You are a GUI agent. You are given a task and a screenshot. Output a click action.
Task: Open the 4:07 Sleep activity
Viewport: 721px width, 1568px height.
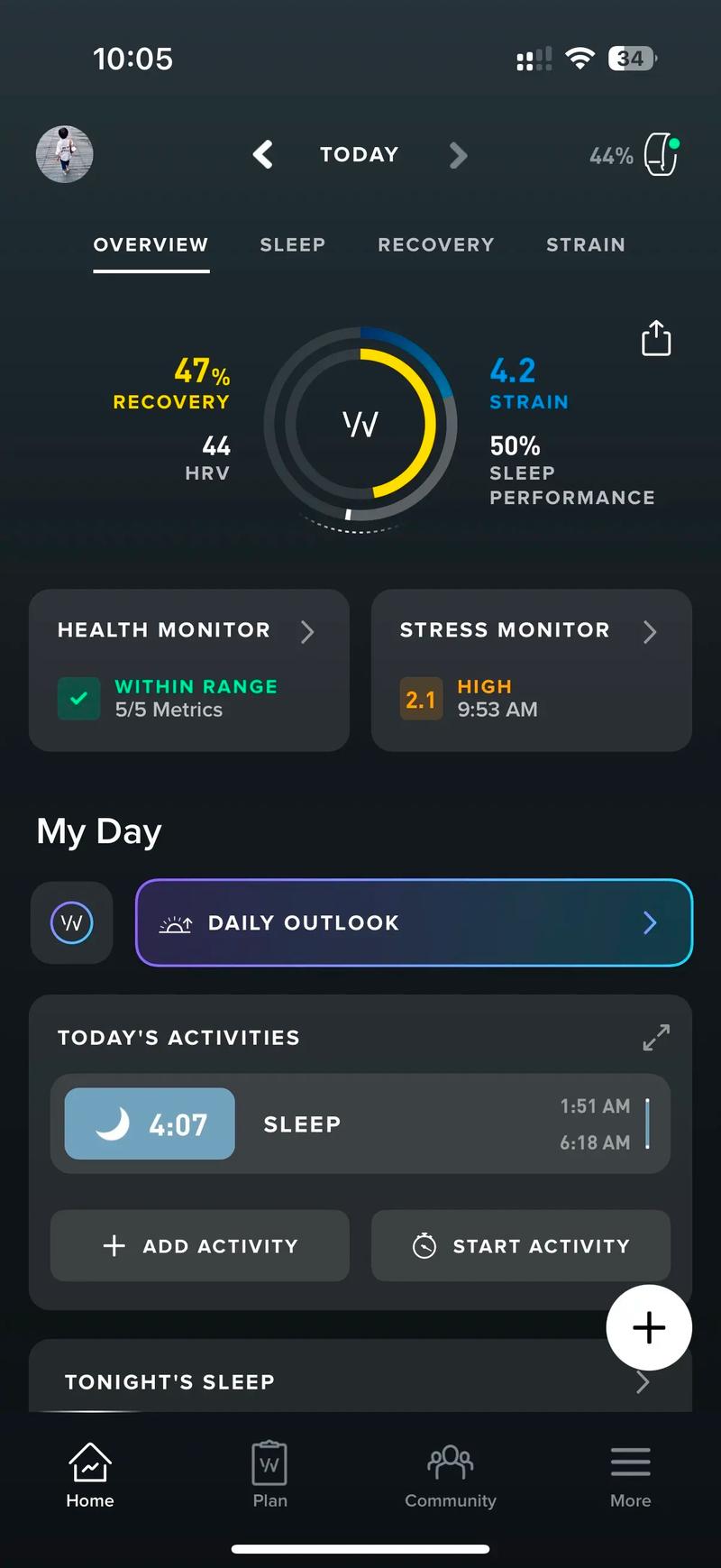point(360,1123)
